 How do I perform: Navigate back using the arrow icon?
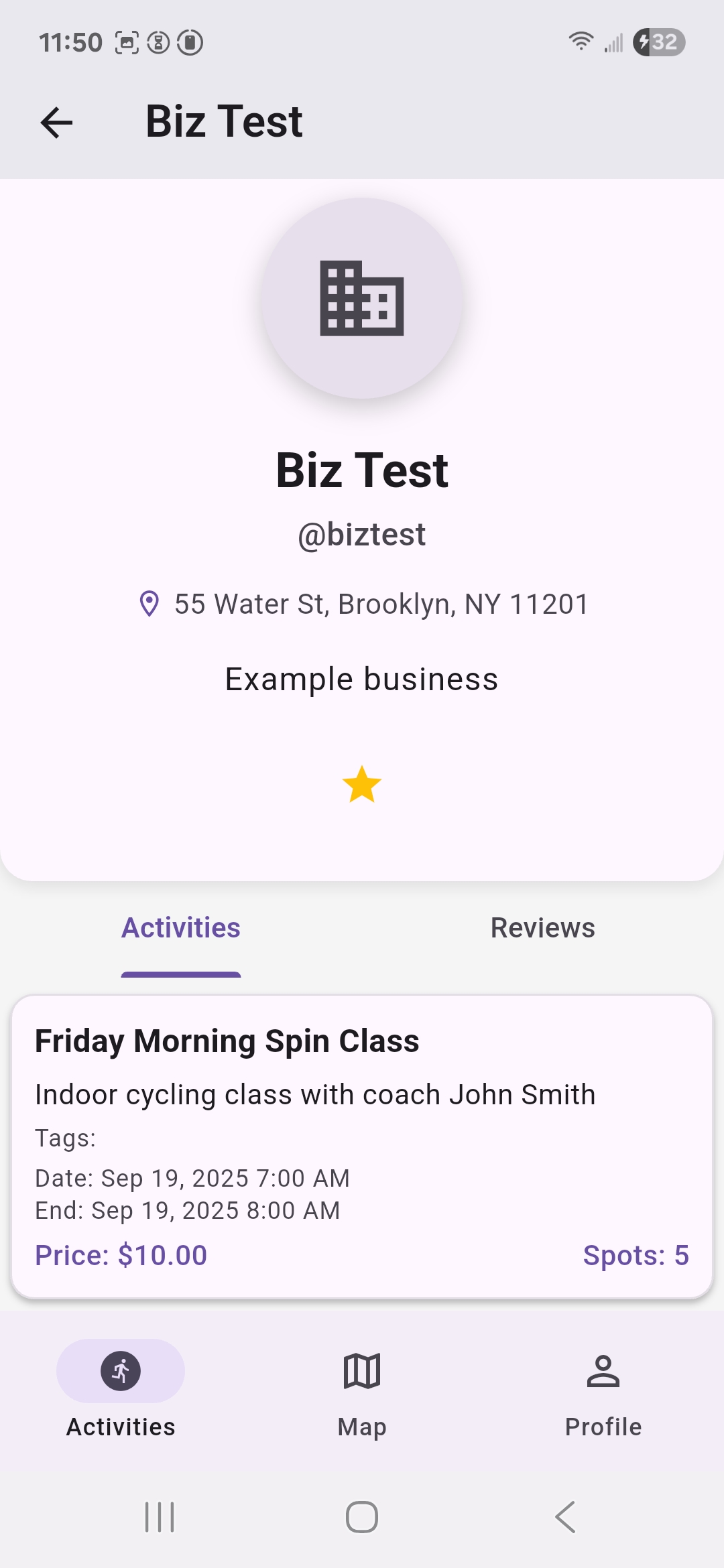[x=56, y=122]
